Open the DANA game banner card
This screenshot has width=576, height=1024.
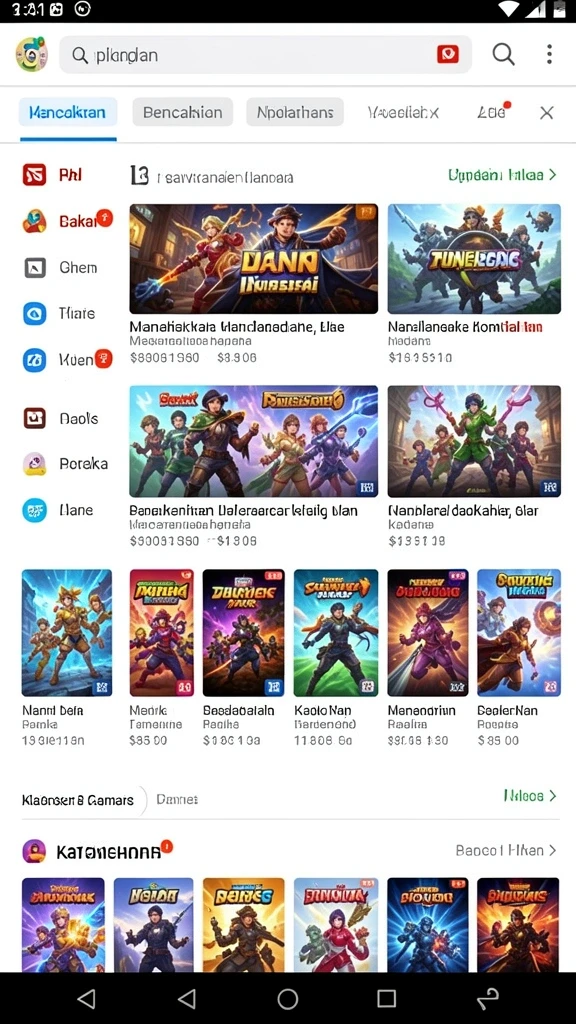(x=253, y=259)
